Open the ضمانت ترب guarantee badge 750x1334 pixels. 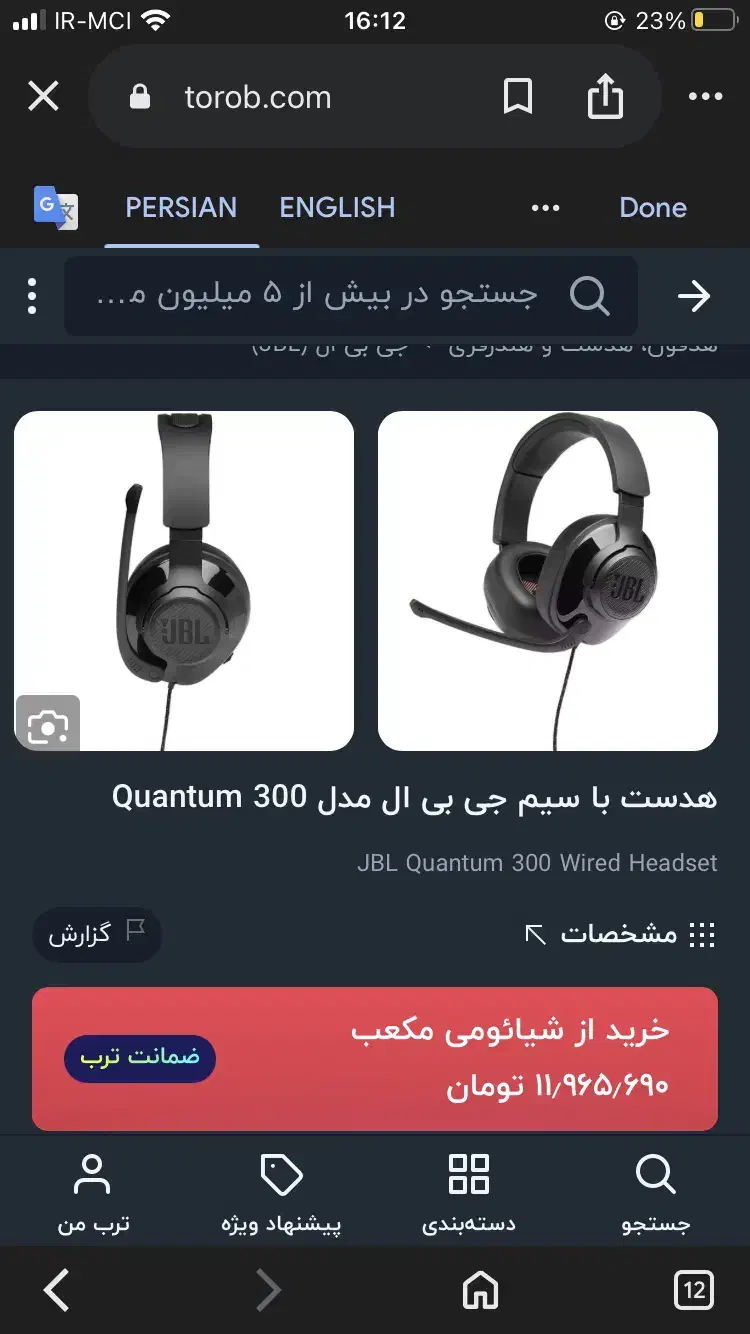pos(139,1057)
